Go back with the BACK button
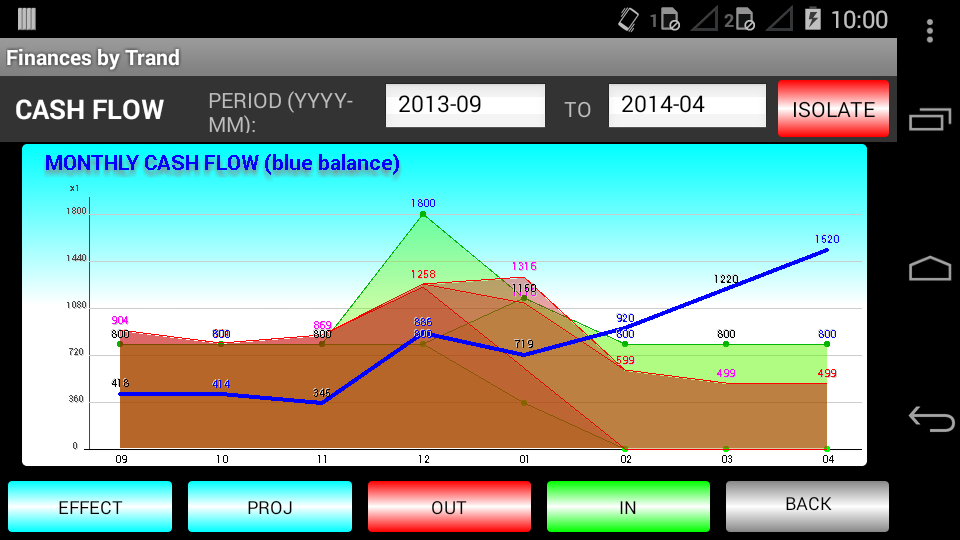The image size is (960, 540). pos(807,505)
